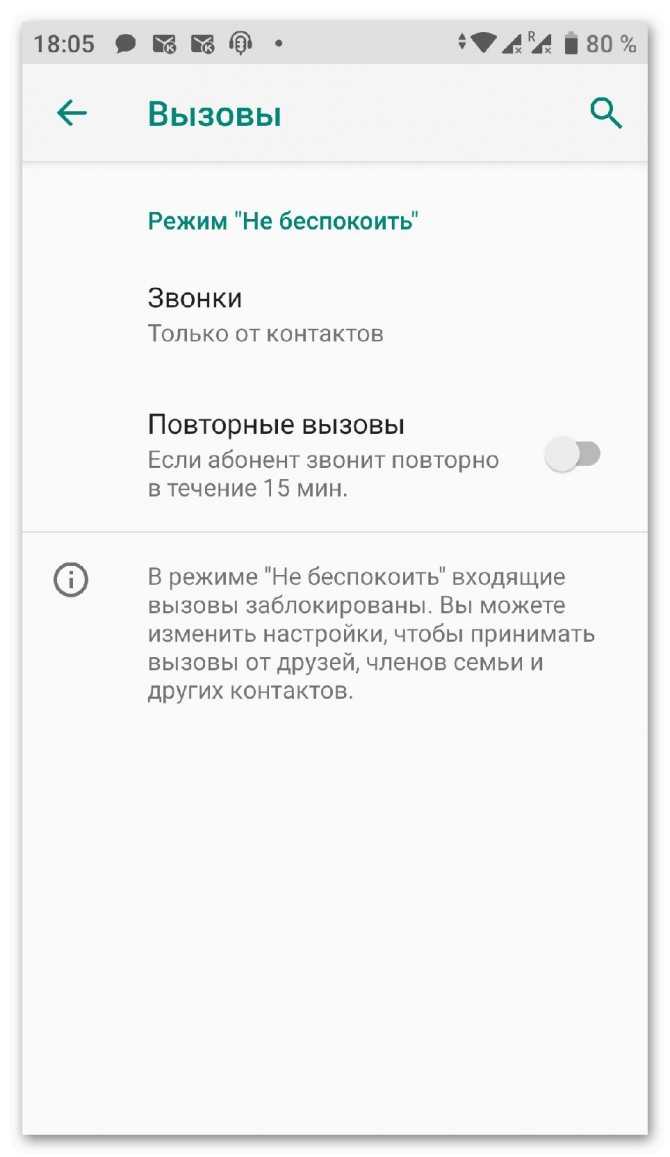The height and width of the screenshot is (1157, 670).
Task: Open the Звонки setting row
Action: [265, 315]
